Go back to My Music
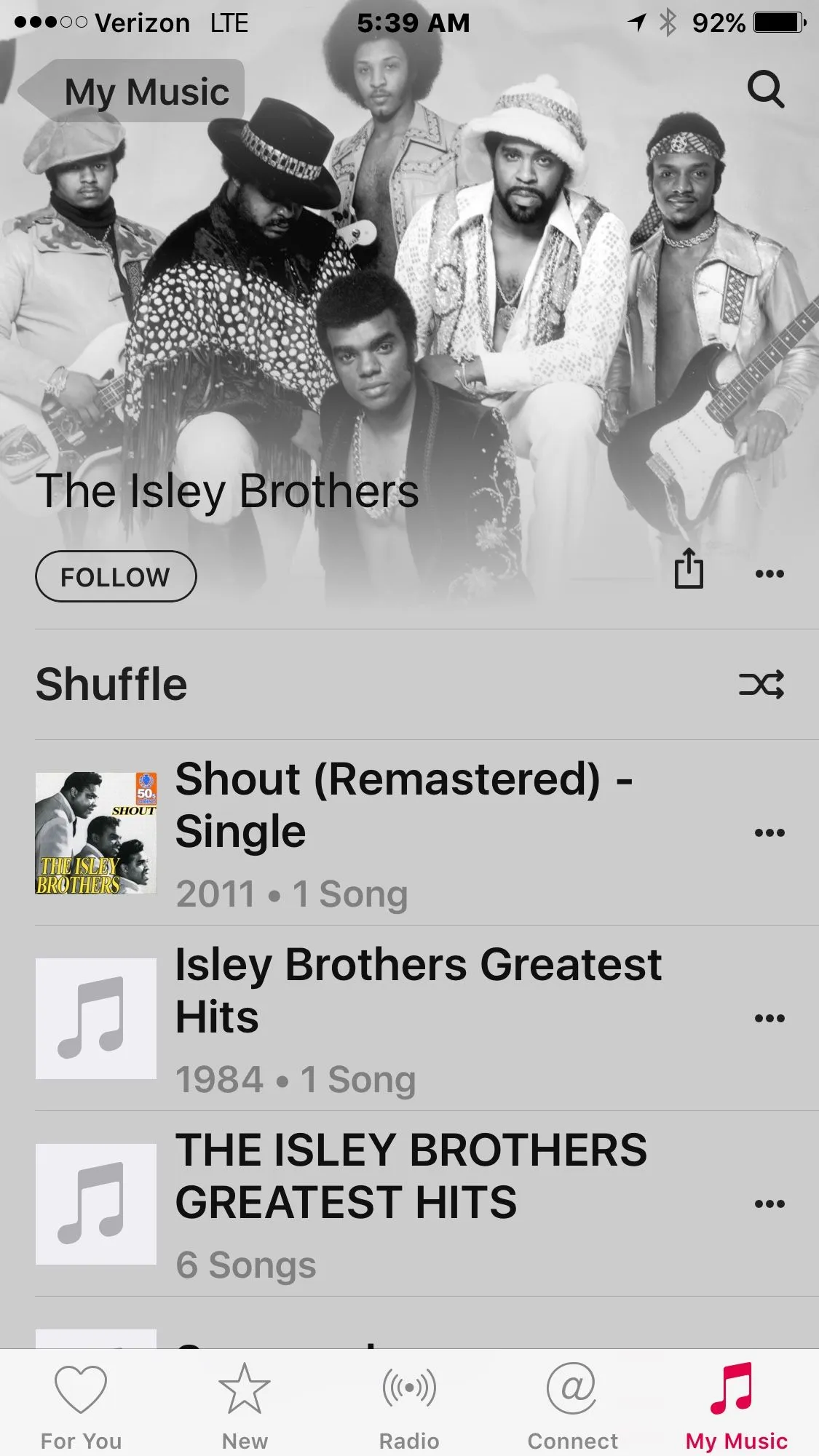 (132, 92)
